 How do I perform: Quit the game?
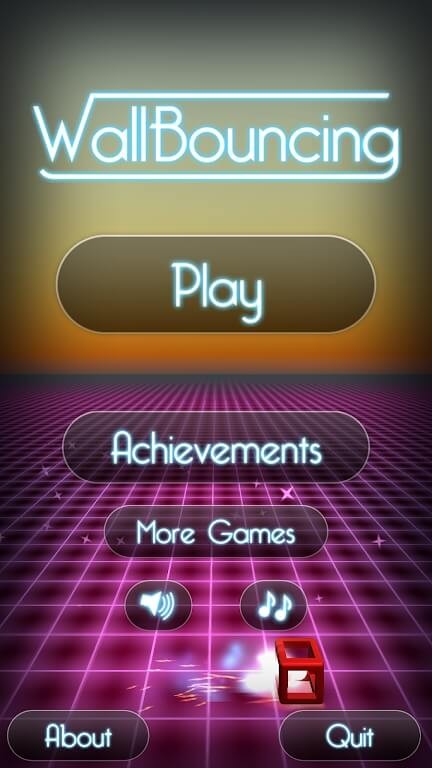(350, 736)
